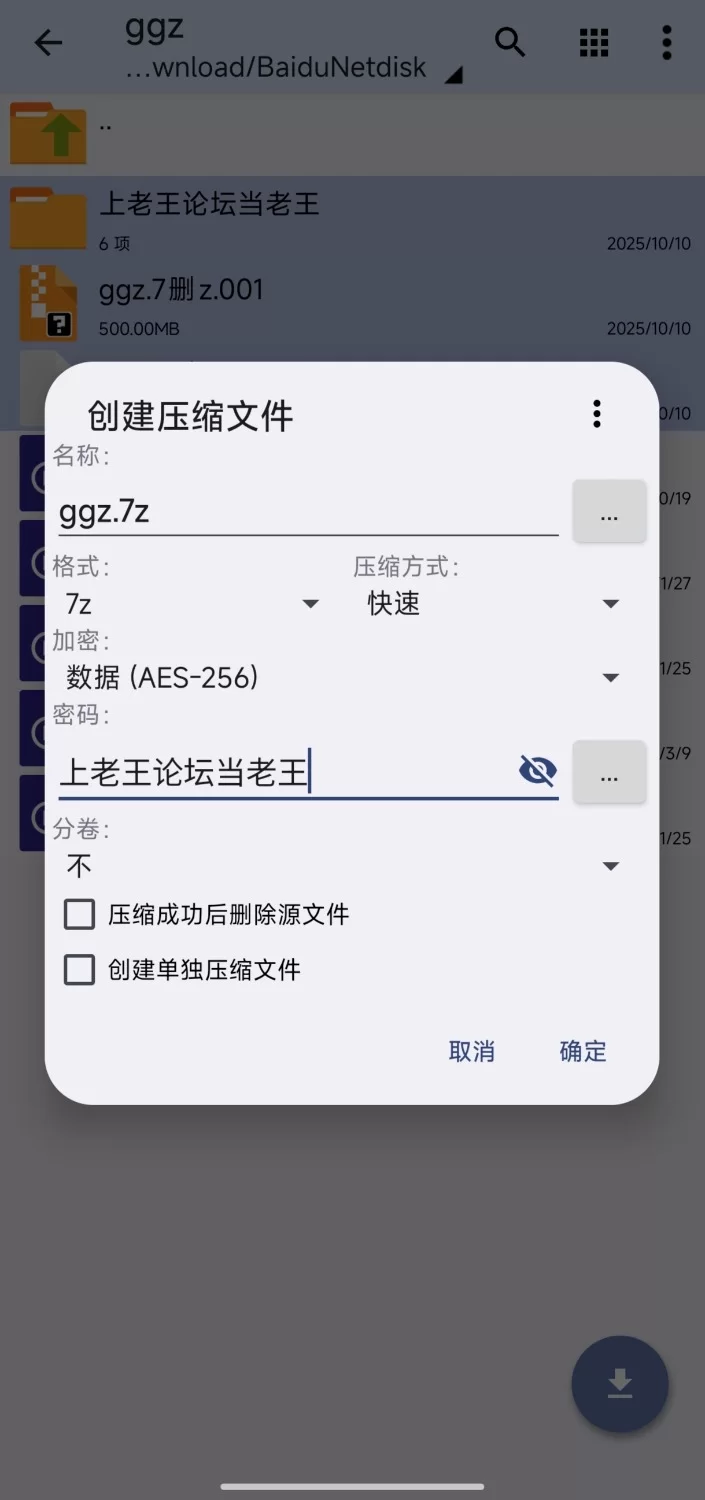Edit the archive name field ggz.7z
The image size is (705, 1500).
coord(305,511)
